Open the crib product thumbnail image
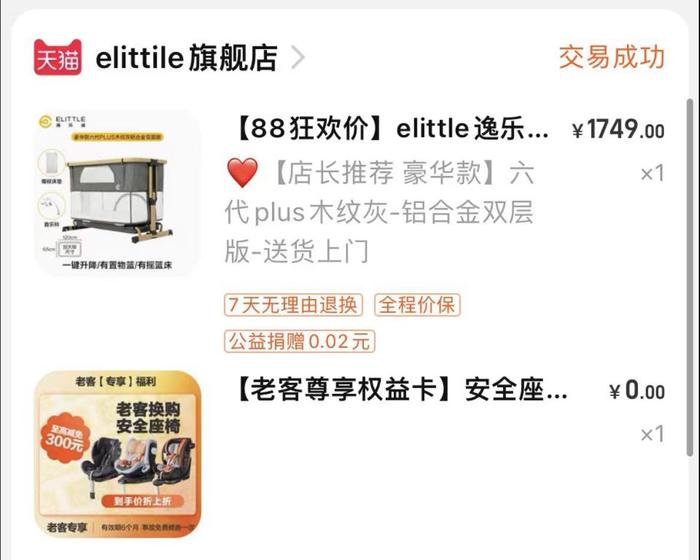700x560 pixels. 118,193
